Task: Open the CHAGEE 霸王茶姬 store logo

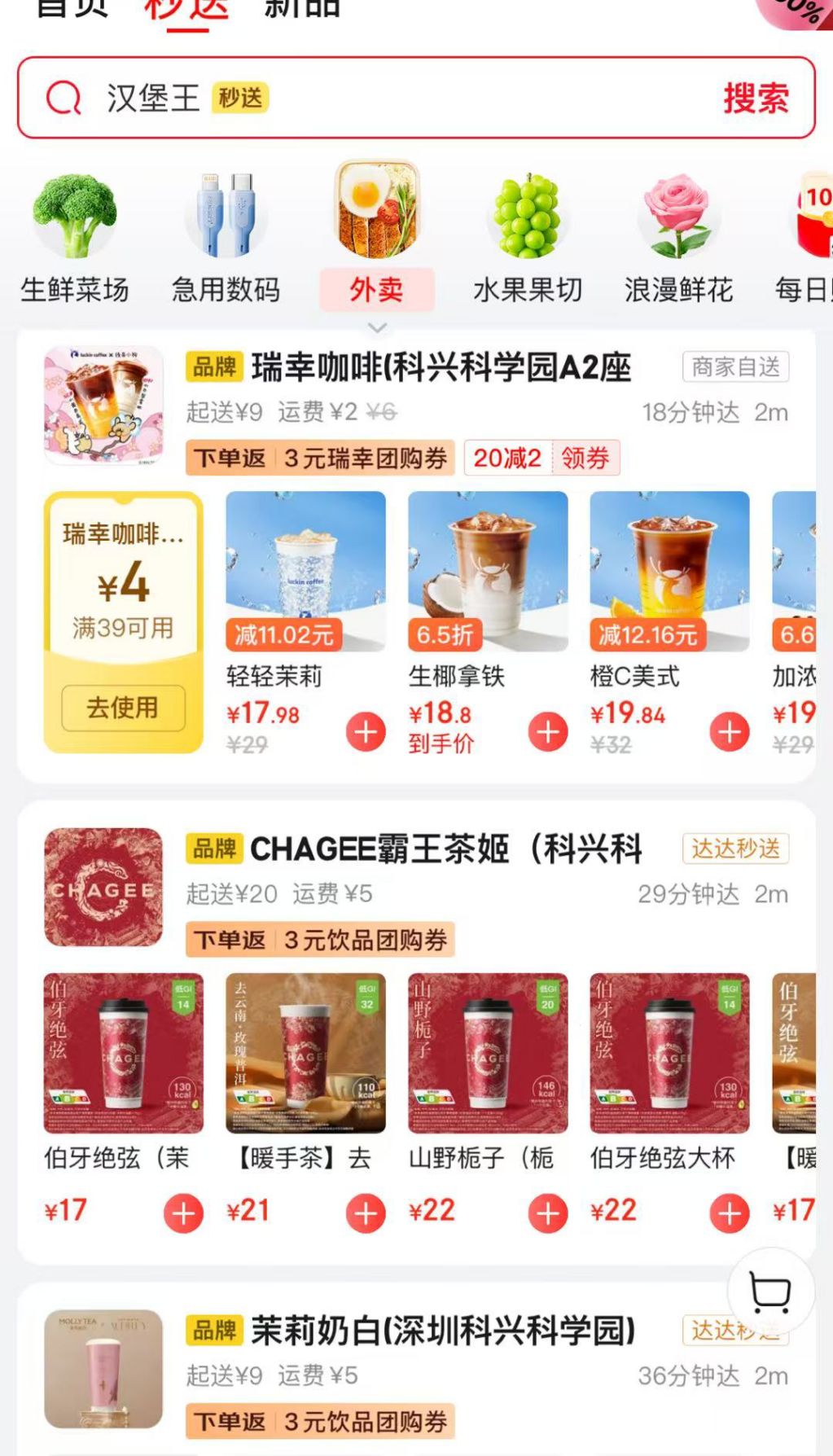Action: pyautogui.click(x=103, y=887)
